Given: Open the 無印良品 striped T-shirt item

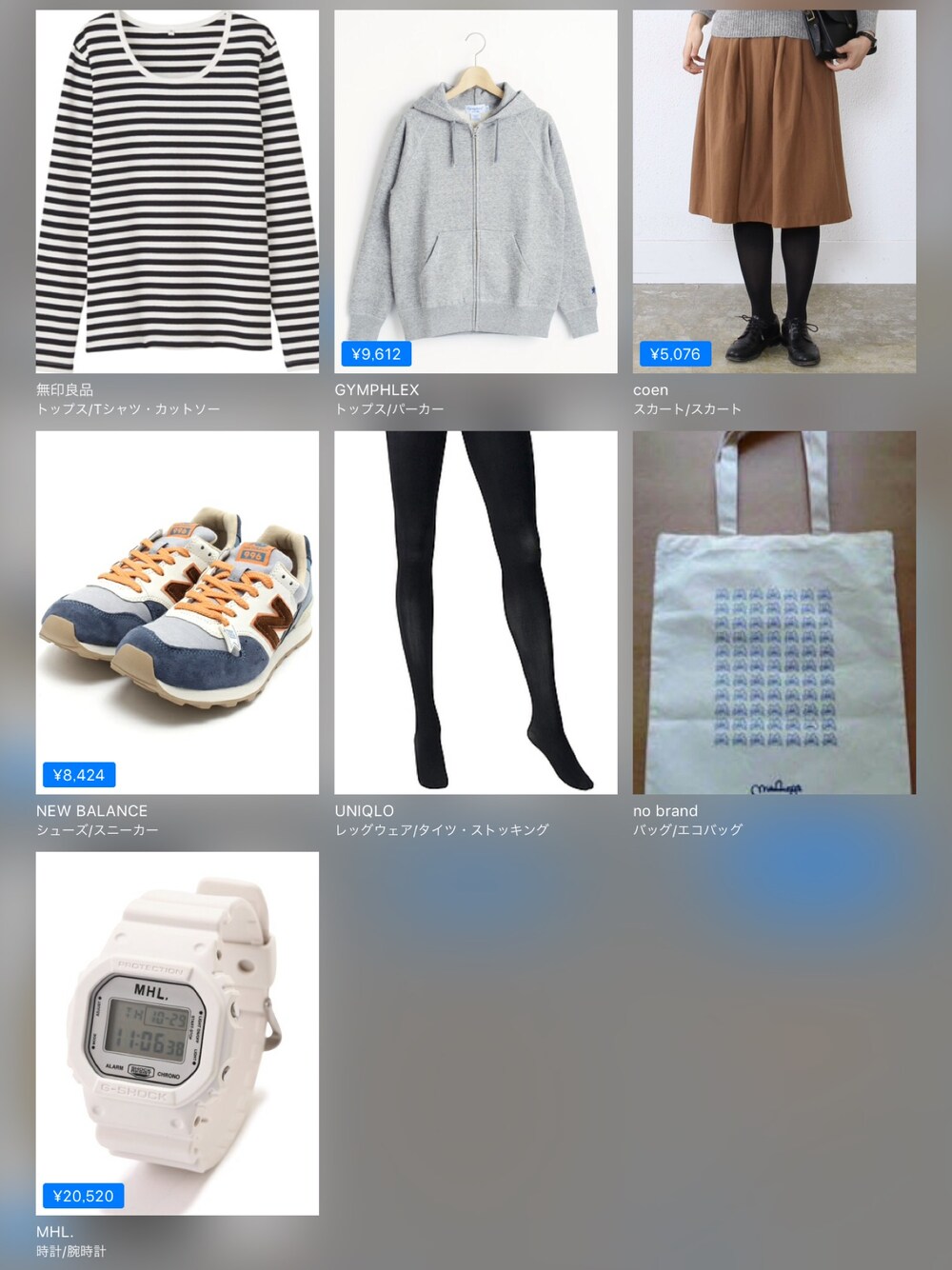Looking at the screenshot, I should click(177, 191).
